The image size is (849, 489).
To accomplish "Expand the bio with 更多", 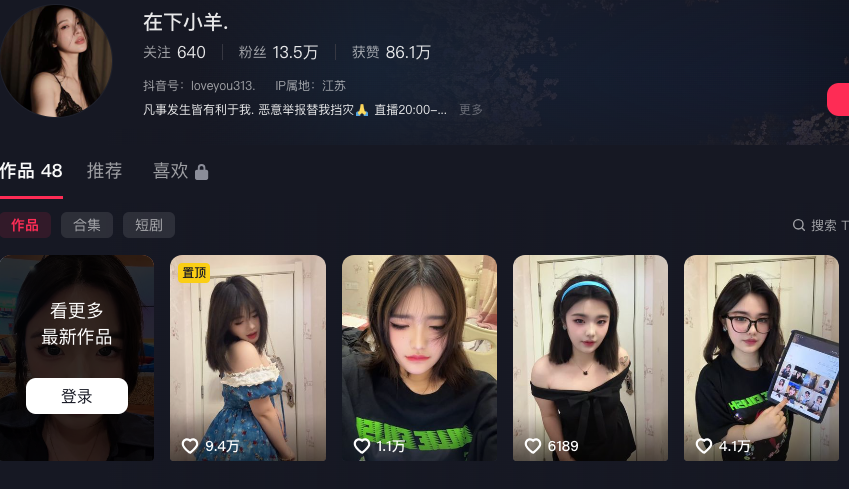I will pos(471,110).
